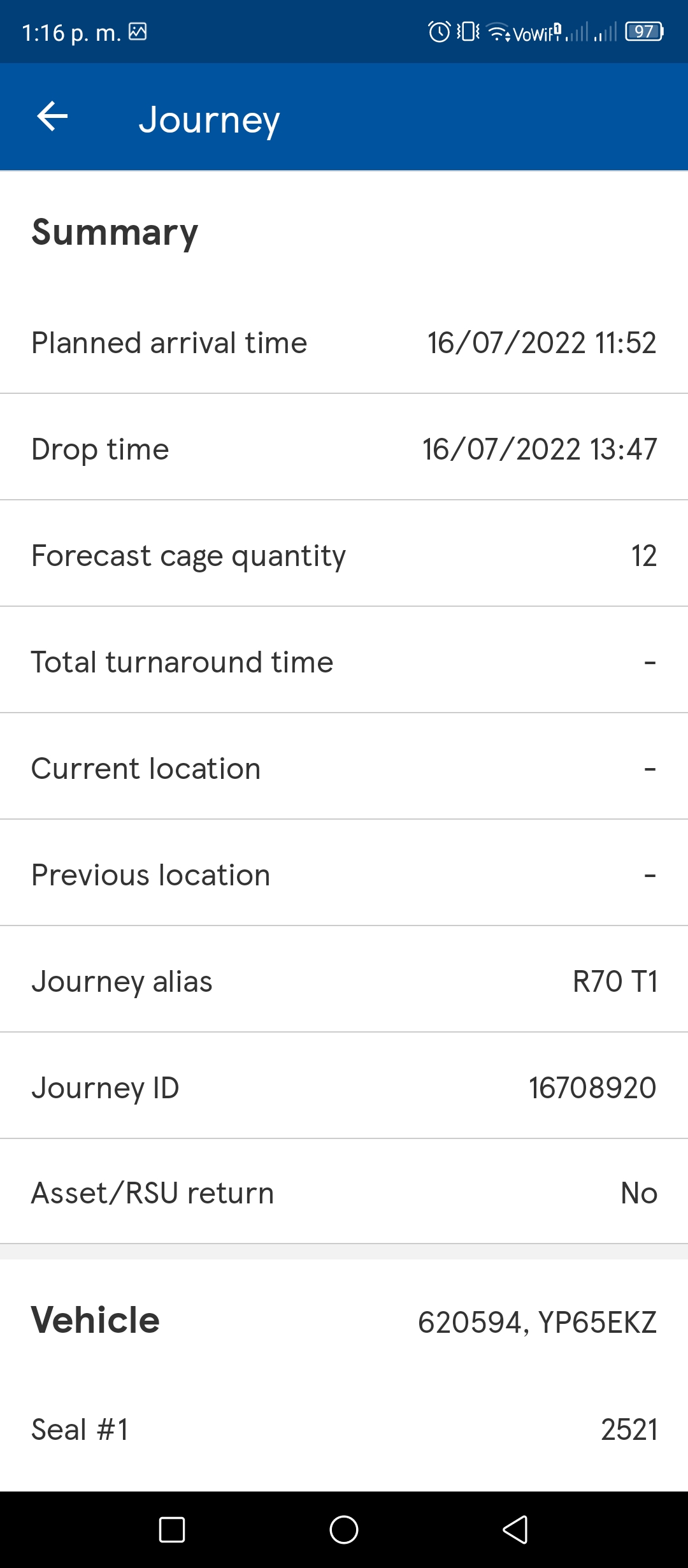
Task: Open recent apps from the navigation bar
Action: point(172,1529)
